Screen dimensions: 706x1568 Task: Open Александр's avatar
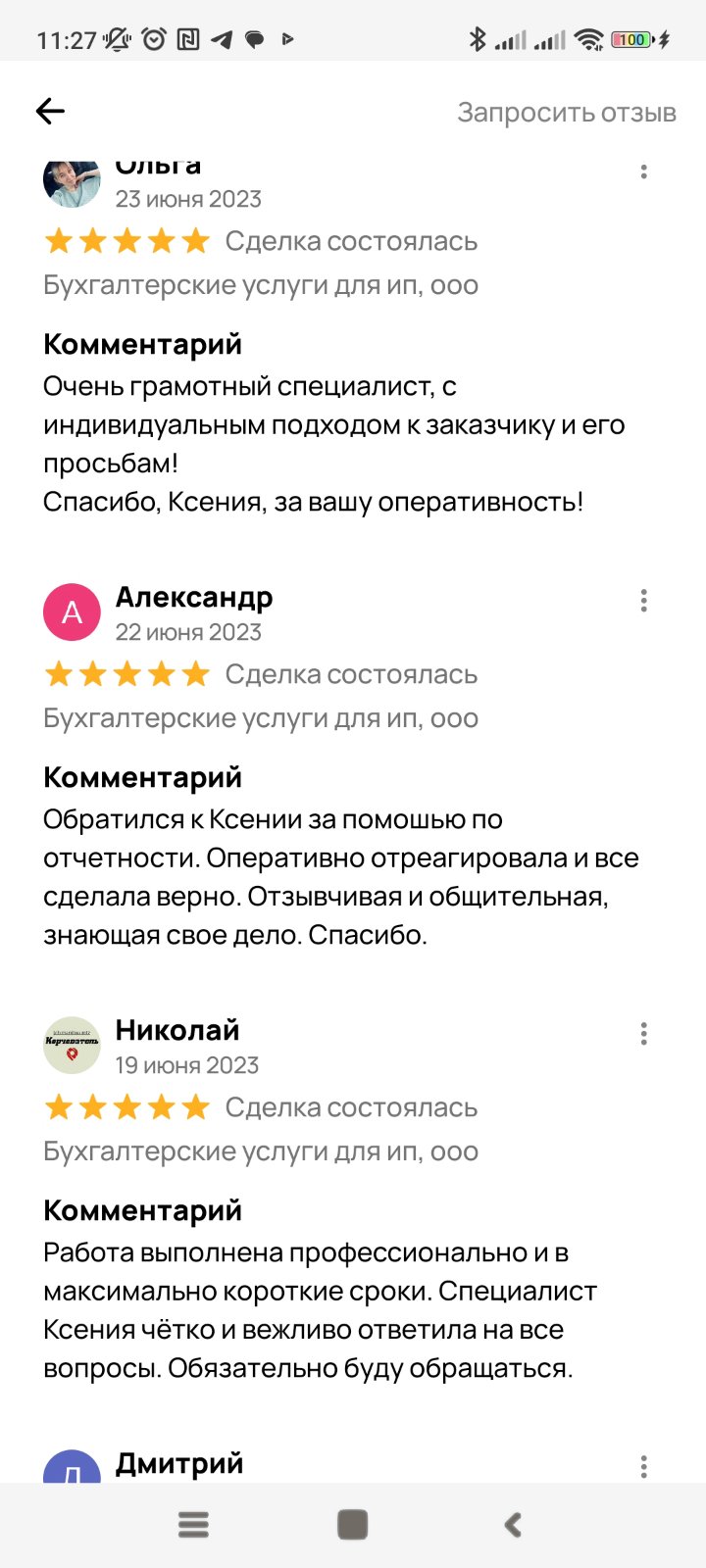pos(72,612)
